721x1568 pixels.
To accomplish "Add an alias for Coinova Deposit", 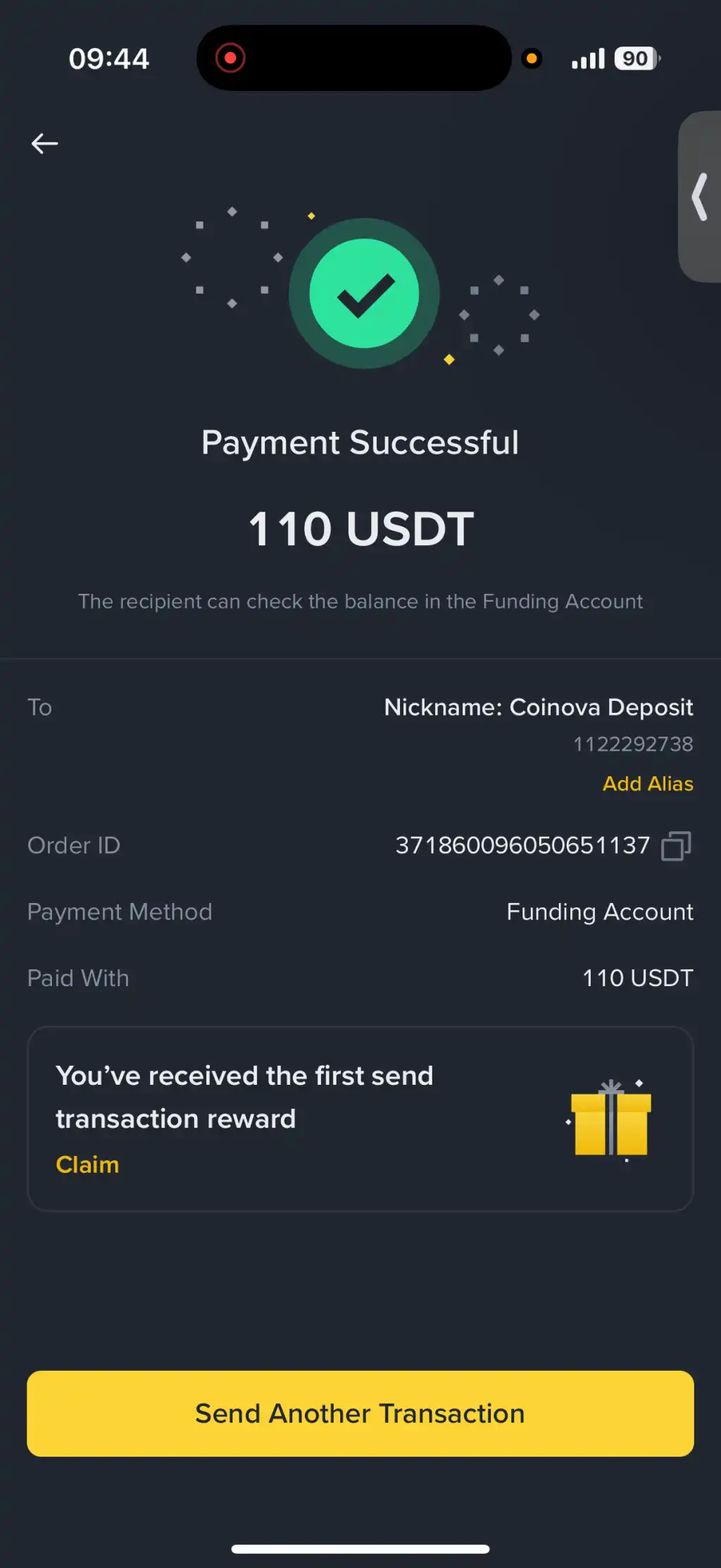I will click(x=648, y=783).
